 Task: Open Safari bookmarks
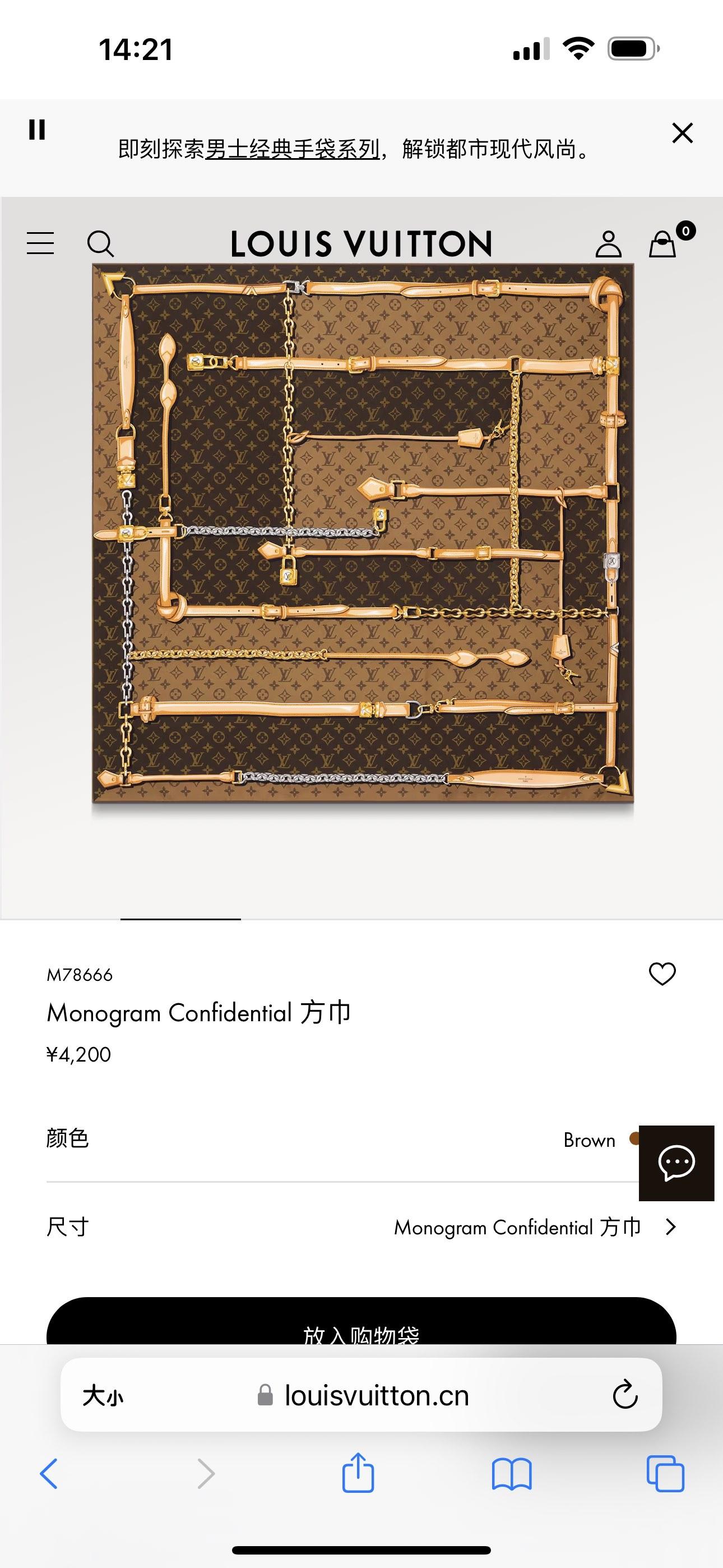pyautogui.click(x=512, y=1474)
